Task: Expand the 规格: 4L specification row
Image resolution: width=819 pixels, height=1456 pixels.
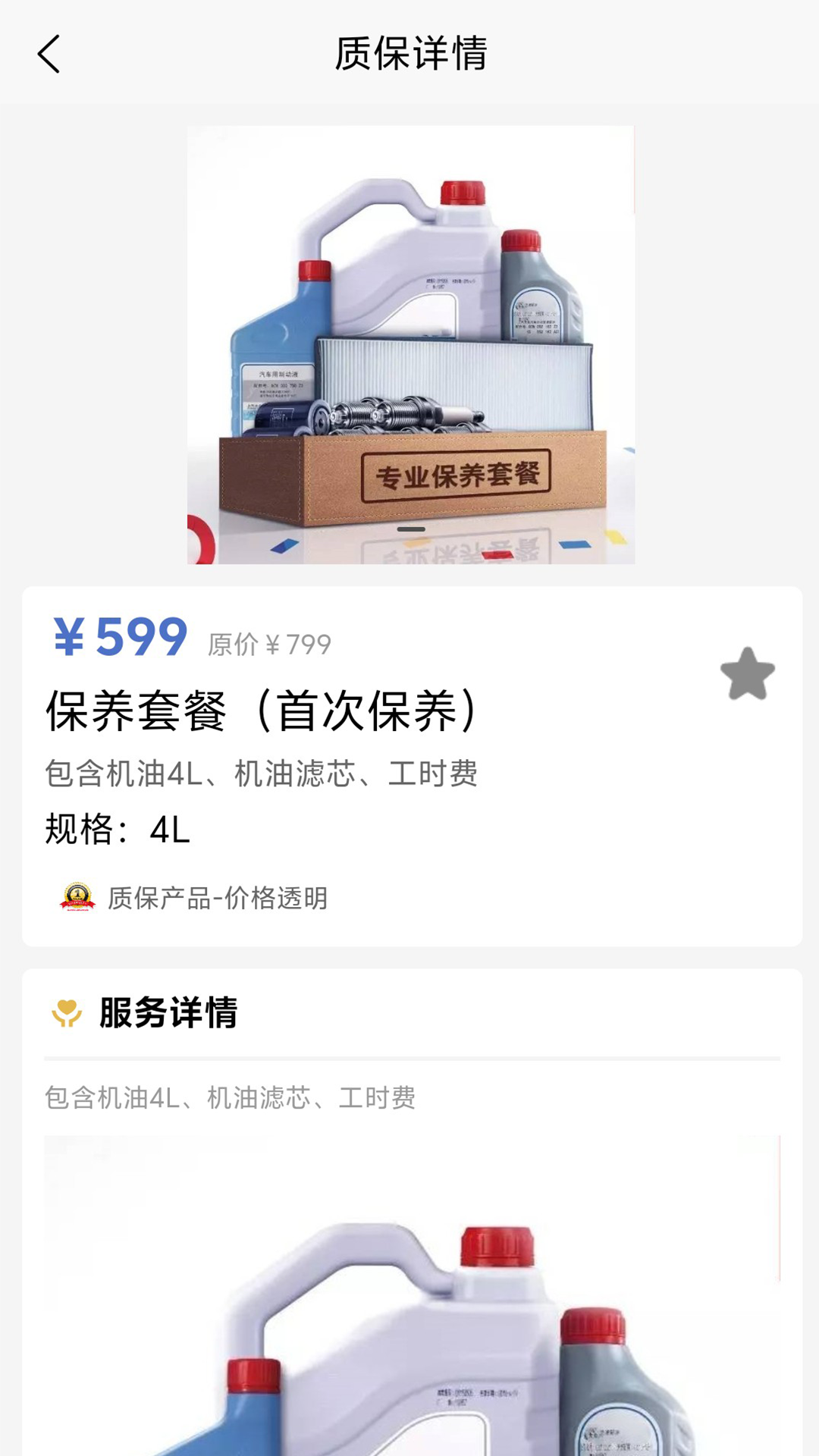Action: pyautogui.click(x=119, y=828)
